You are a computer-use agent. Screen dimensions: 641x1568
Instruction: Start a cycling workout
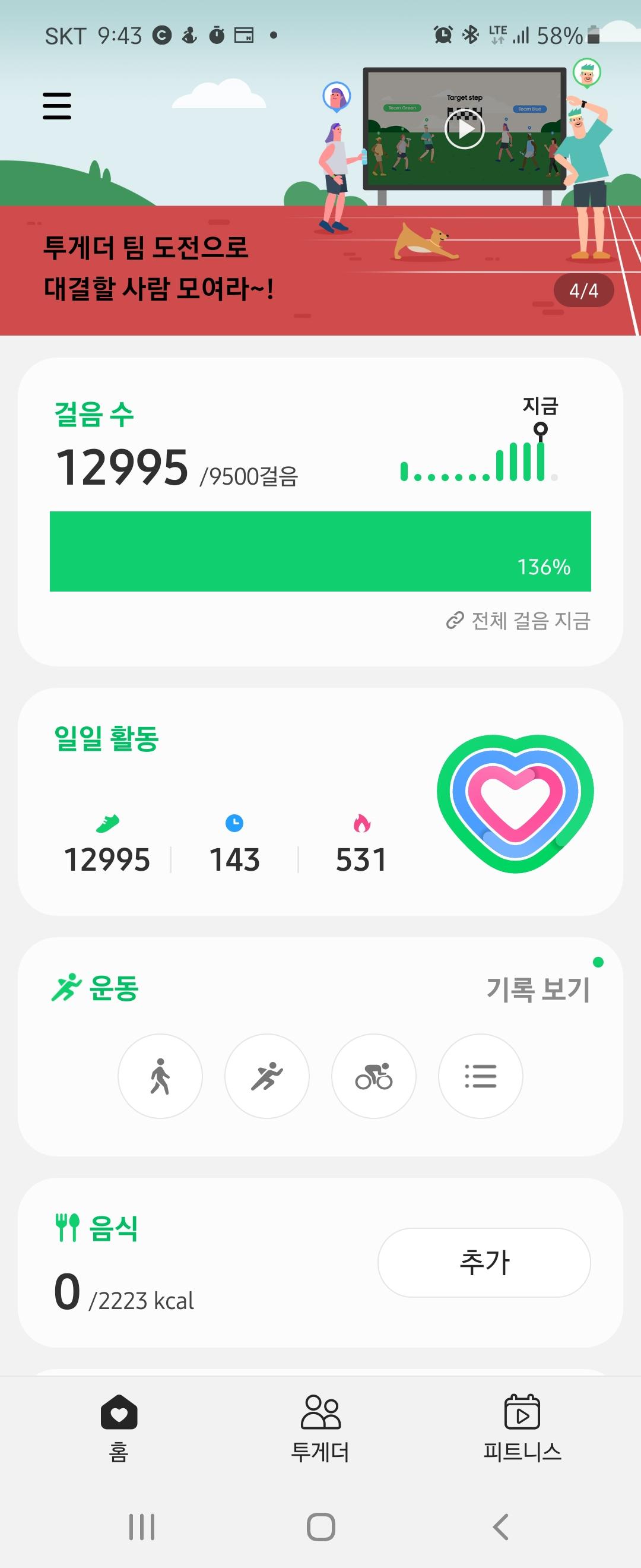click(373, 1076)
